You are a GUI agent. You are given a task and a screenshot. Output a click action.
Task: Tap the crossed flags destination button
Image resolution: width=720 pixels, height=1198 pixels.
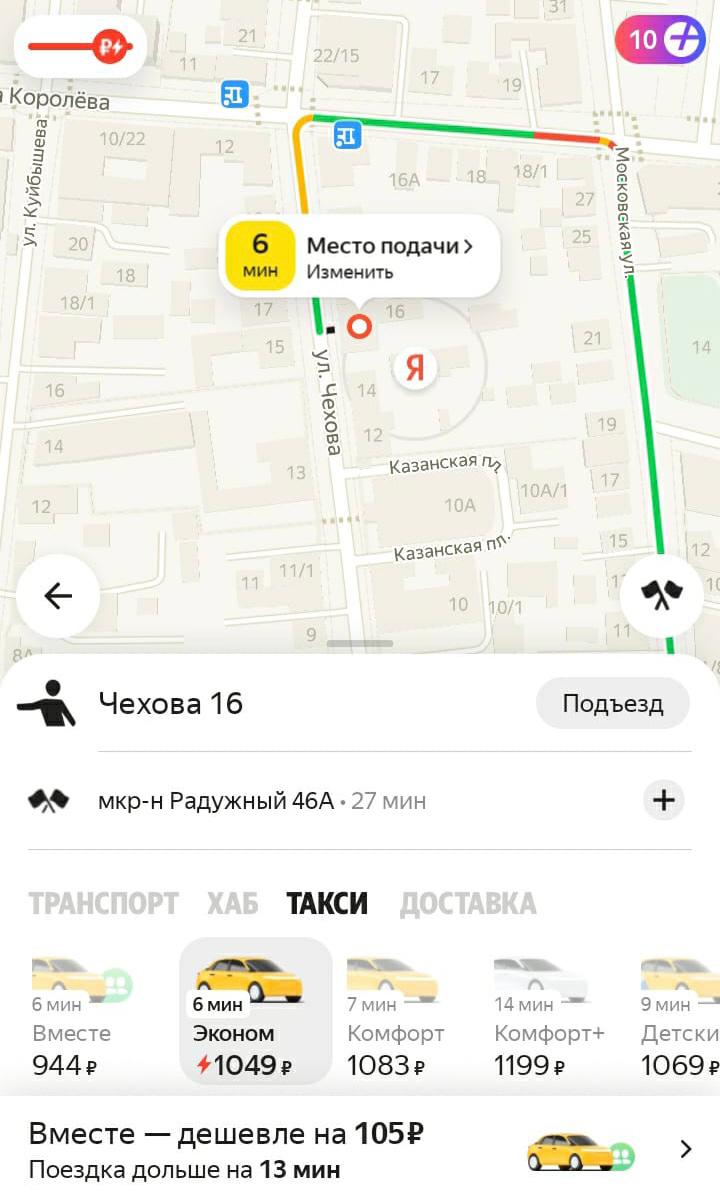[661, 596]
